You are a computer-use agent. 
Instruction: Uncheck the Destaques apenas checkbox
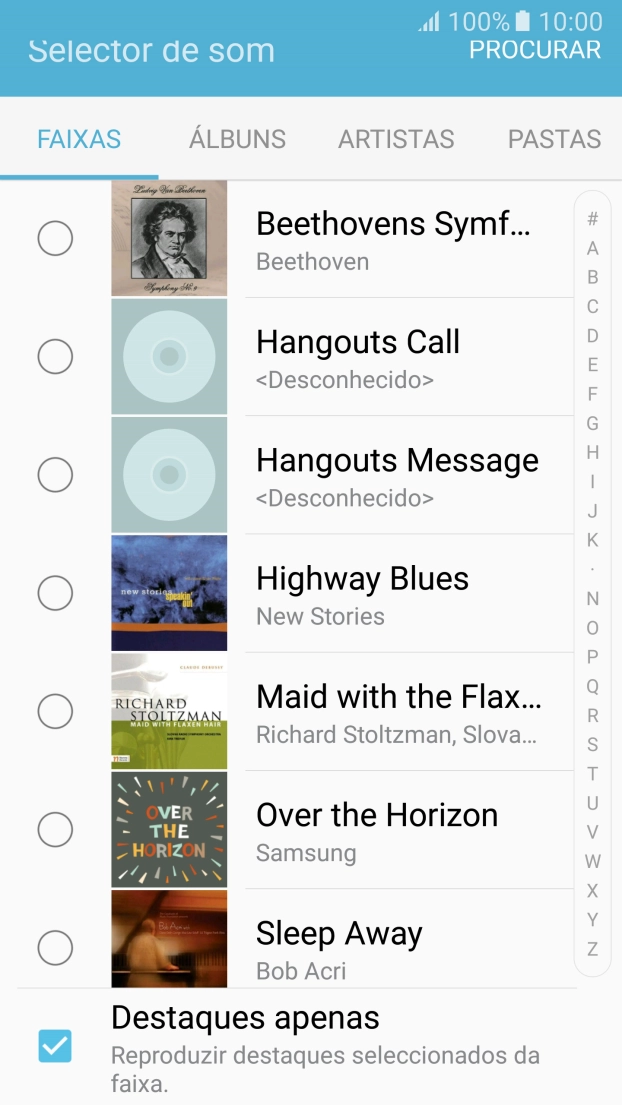click(55, 1046)
